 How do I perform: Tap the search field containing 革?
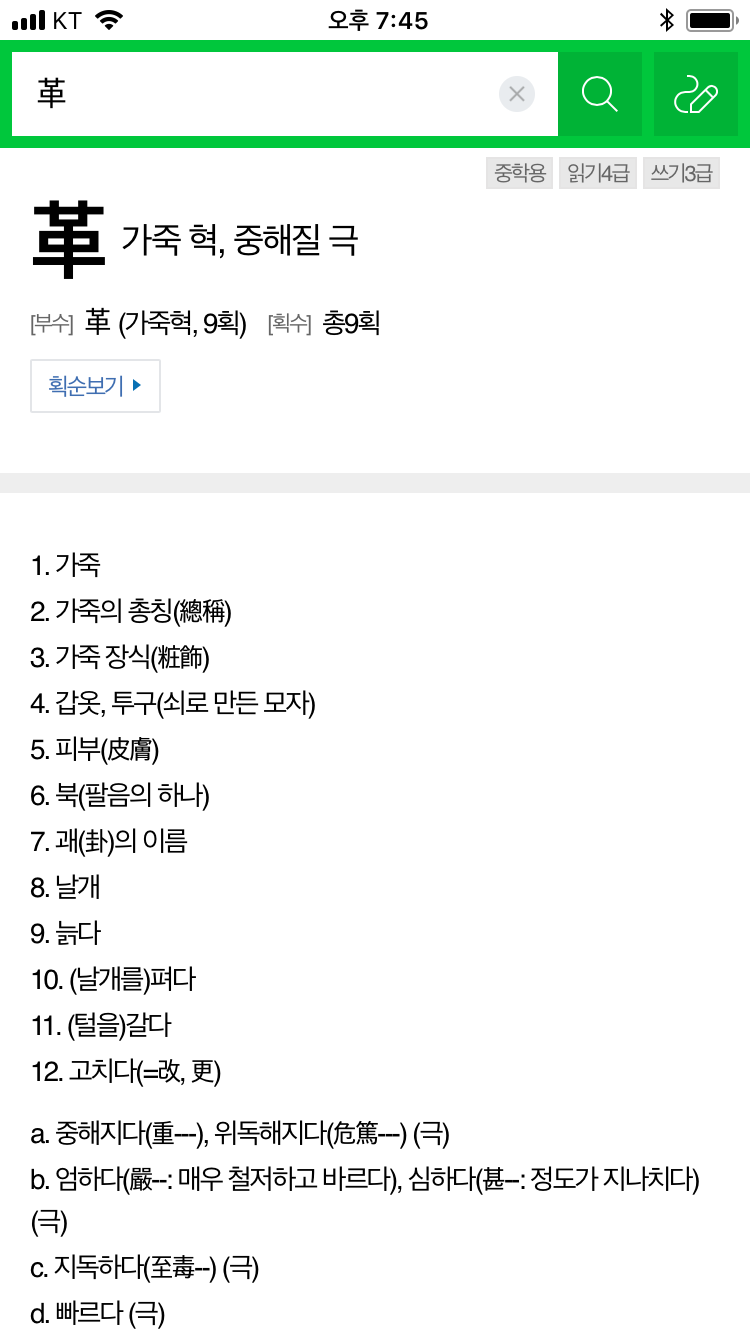[x=255, y=94]
